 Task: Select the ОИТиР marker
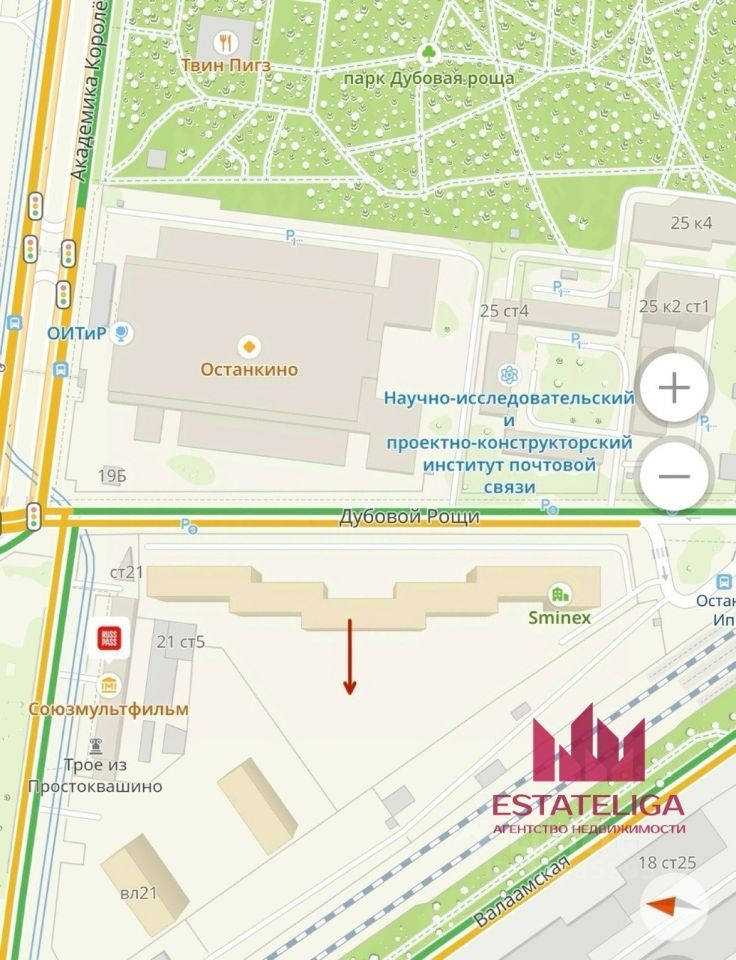122,332
